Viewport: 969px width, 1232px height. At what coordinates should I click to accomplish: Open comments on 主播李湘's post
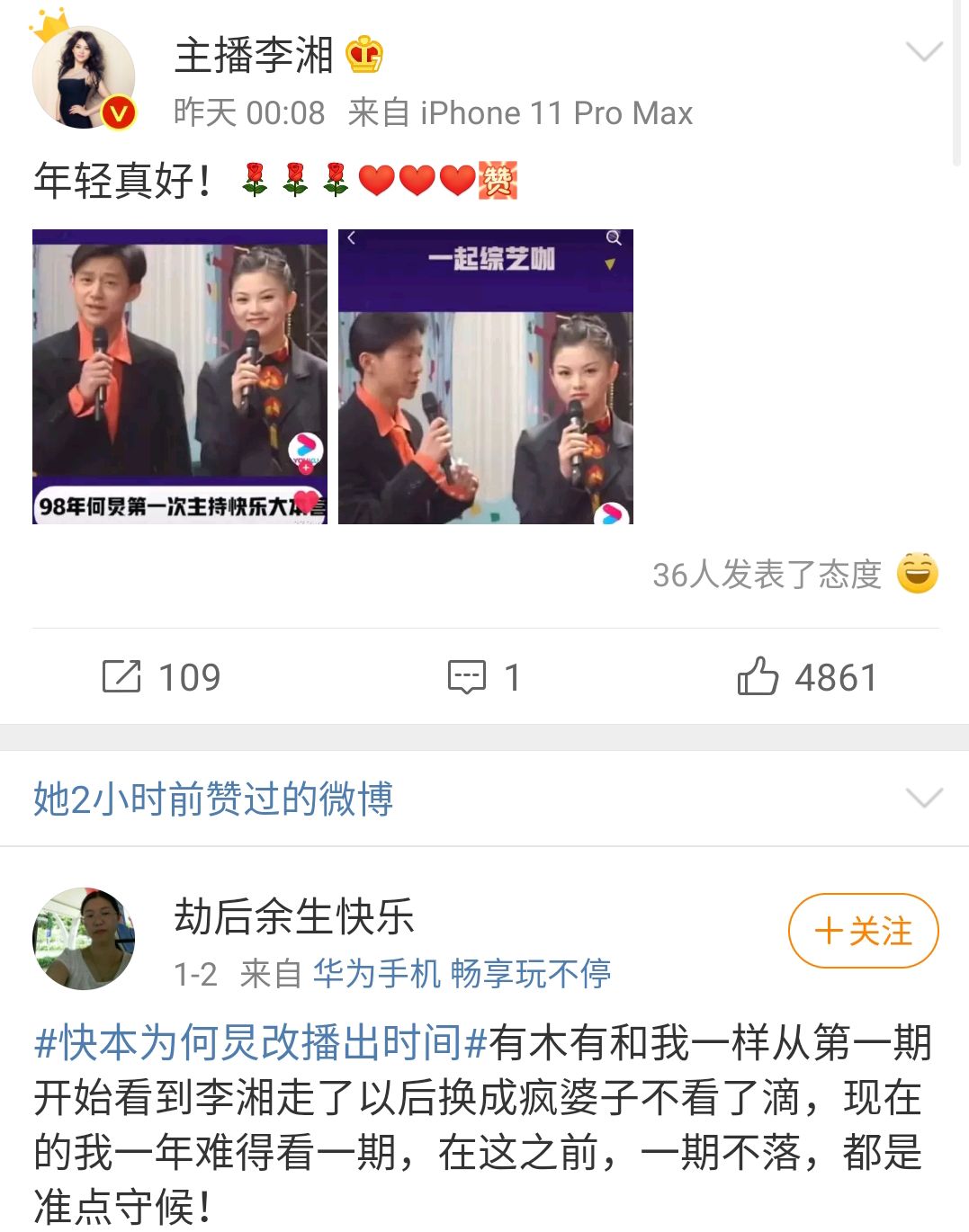click(x=484, y=677)
